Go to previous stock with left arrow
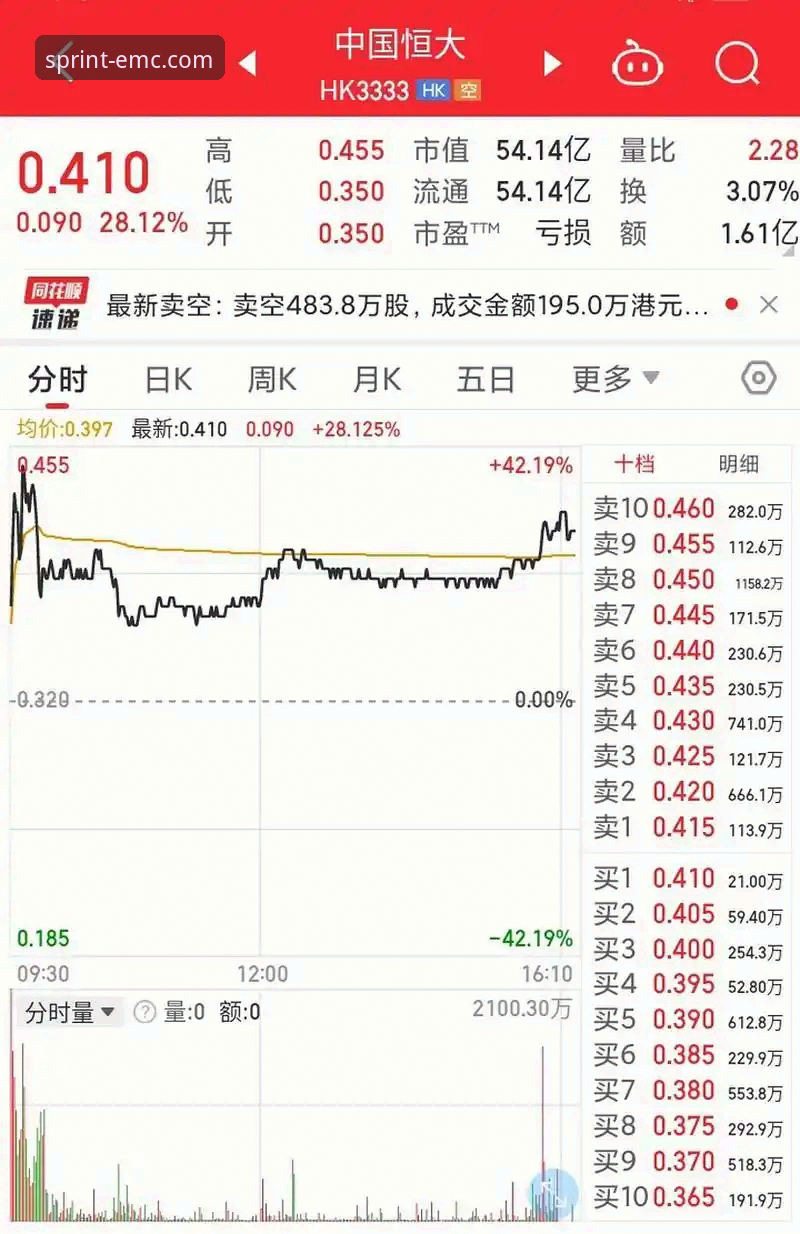 tap(247, 62)
